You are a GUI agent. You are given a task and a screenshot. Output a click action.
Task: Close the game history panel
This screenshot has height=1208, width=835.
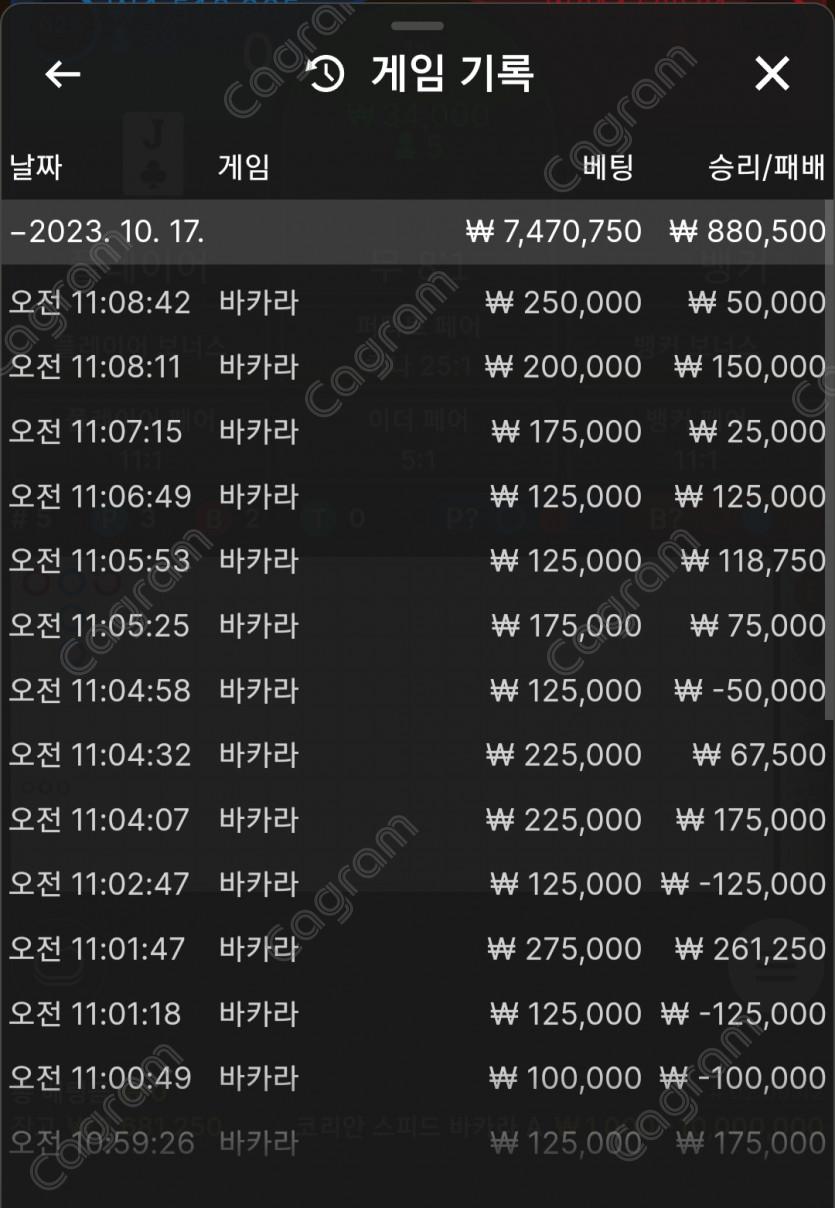click(772, 74)
